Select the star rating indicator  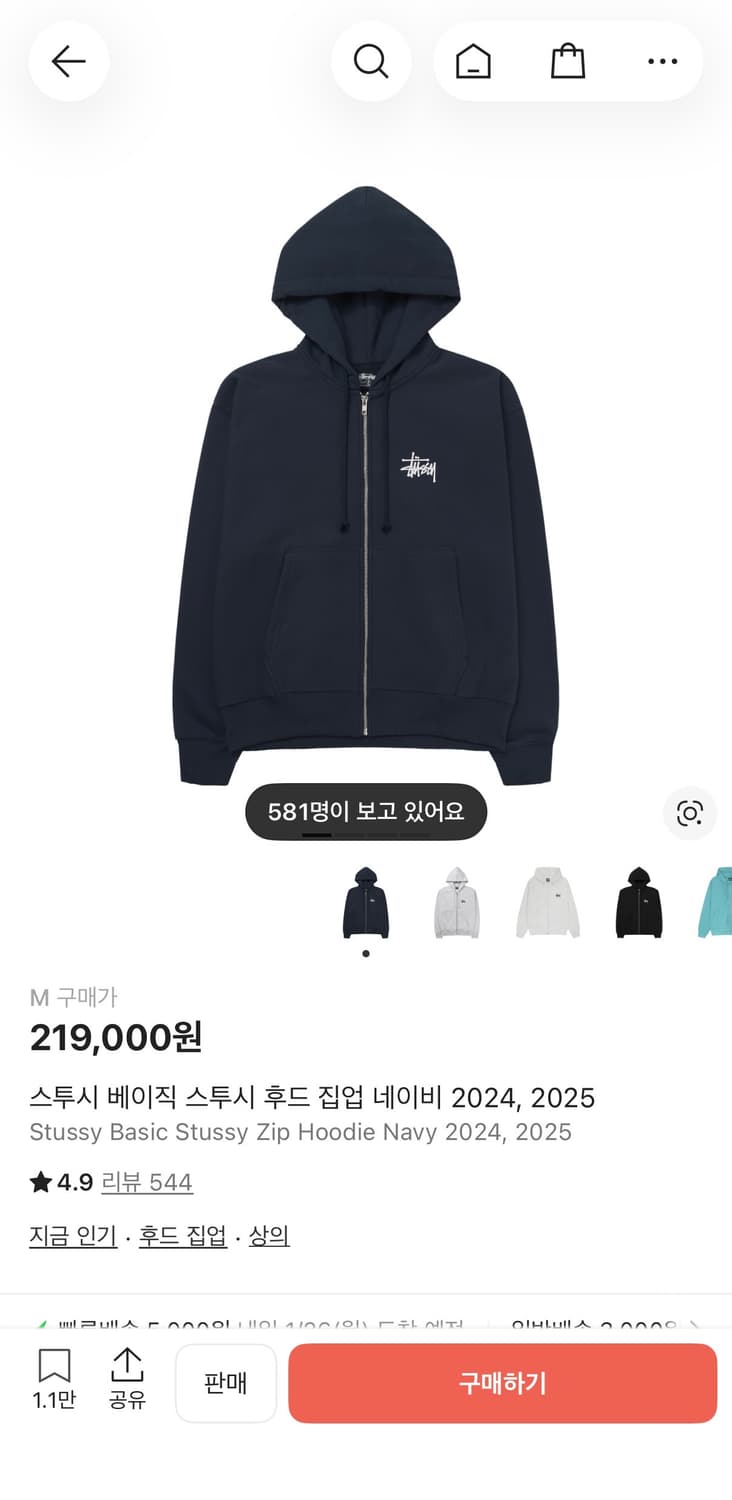coord(38,1182)
